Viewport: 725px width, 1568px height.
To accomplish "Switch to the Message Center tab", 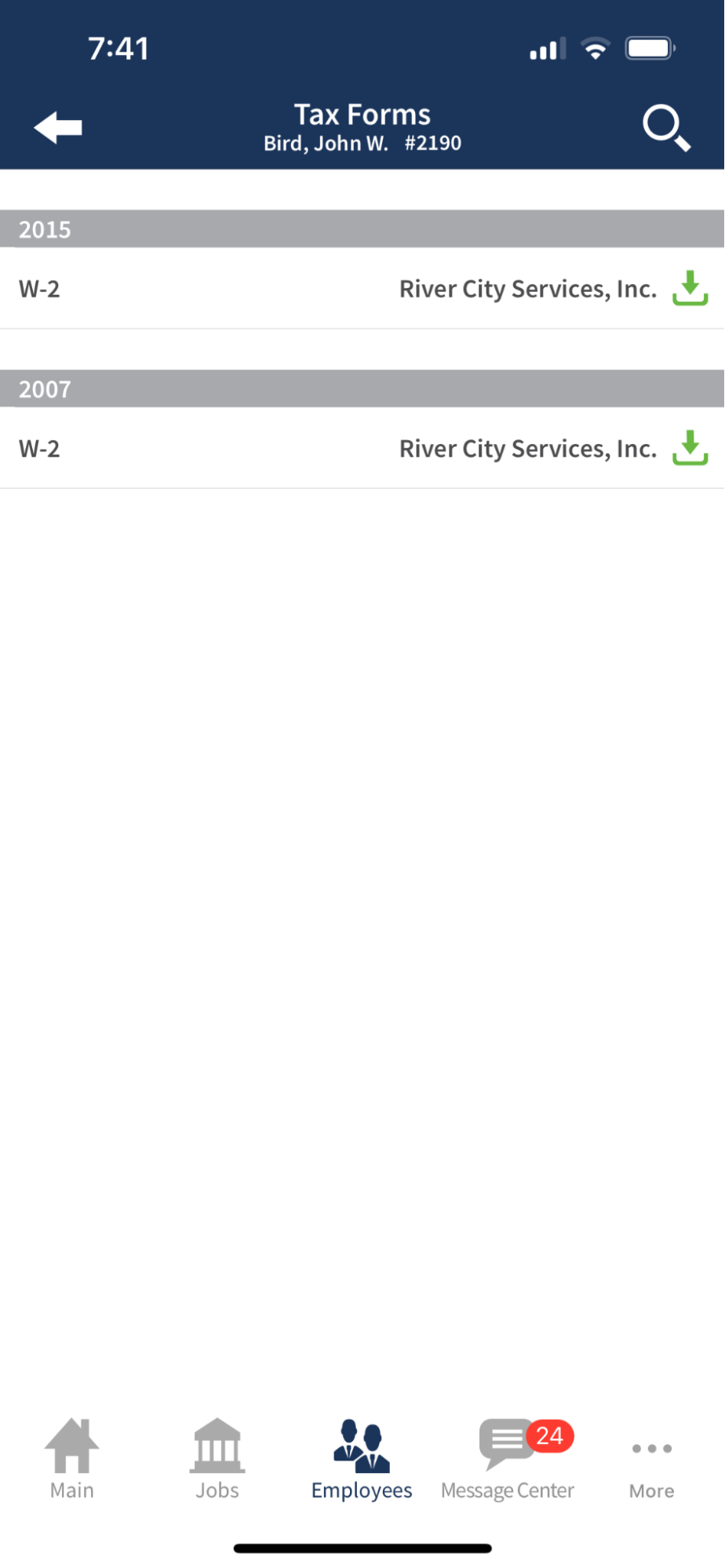I will pos(507,1461).
